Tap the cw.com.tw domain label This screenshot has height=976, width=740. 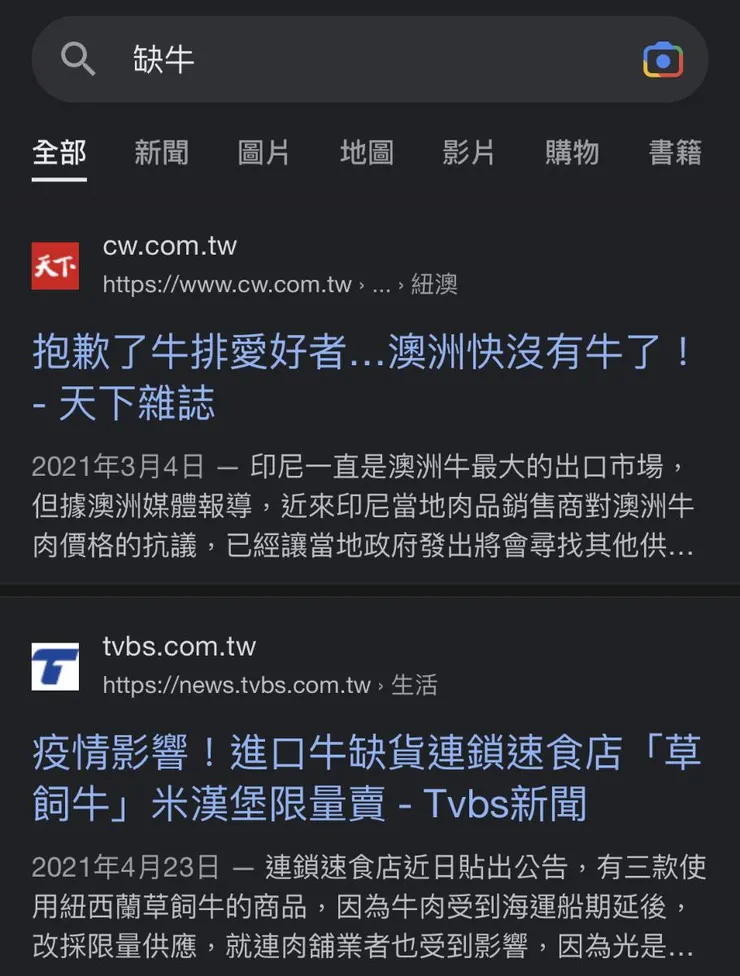(170, 245)
